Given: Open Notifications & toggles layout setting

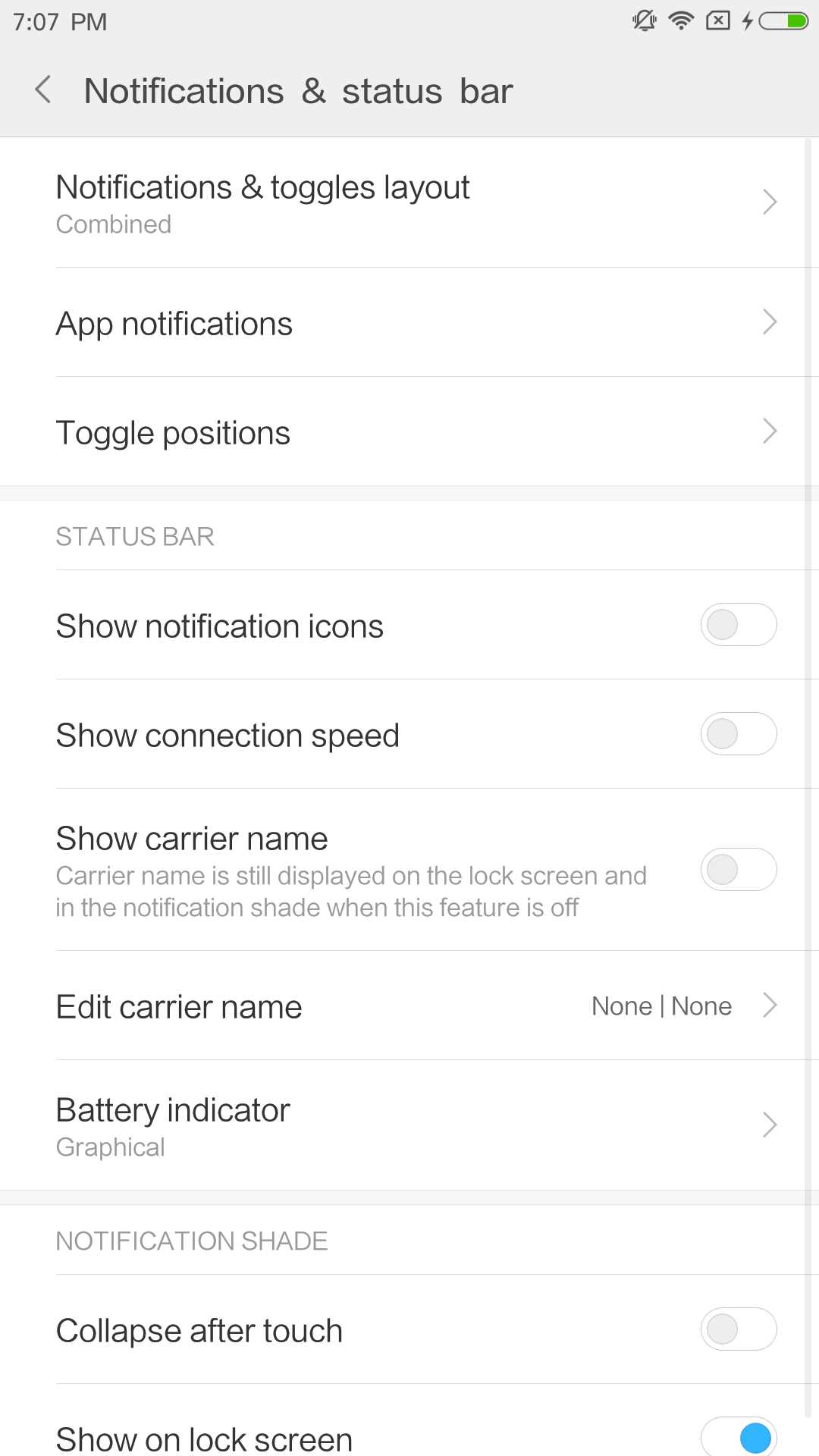Looking at the screenshot, I should [409, 202].
